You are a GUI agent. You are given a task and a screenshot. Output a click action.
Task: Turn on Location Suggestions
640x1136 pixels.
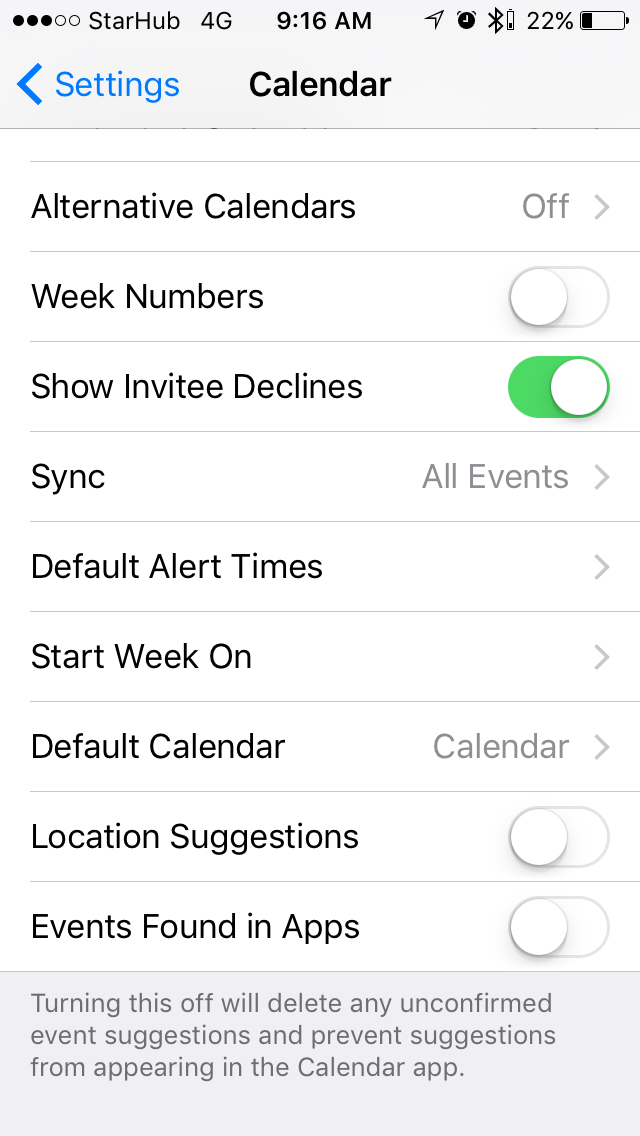(x=558, y=837)
